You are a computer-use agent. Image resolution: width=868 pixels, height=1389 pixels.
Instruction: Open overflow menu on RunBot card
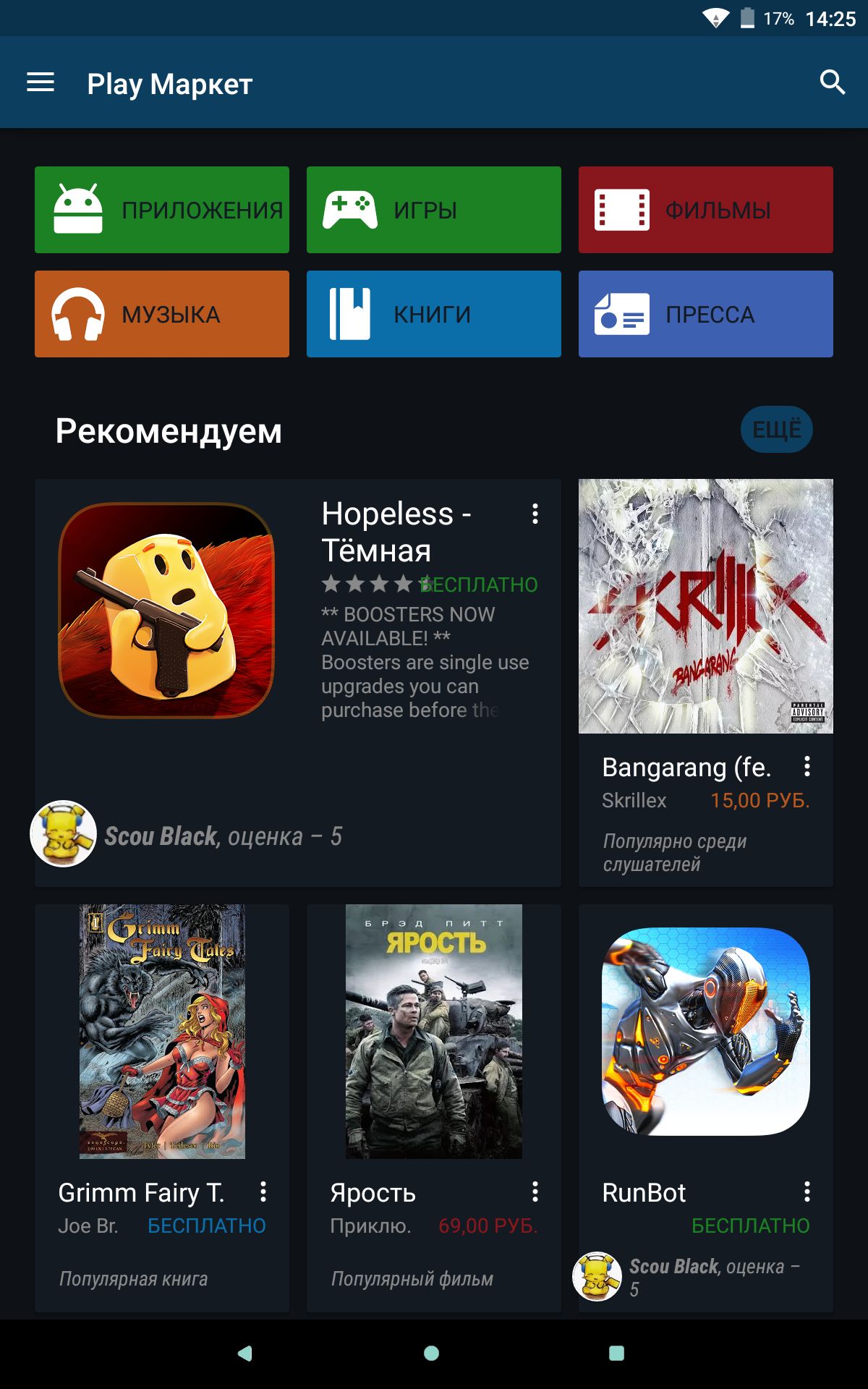[x=807, y=1192]
